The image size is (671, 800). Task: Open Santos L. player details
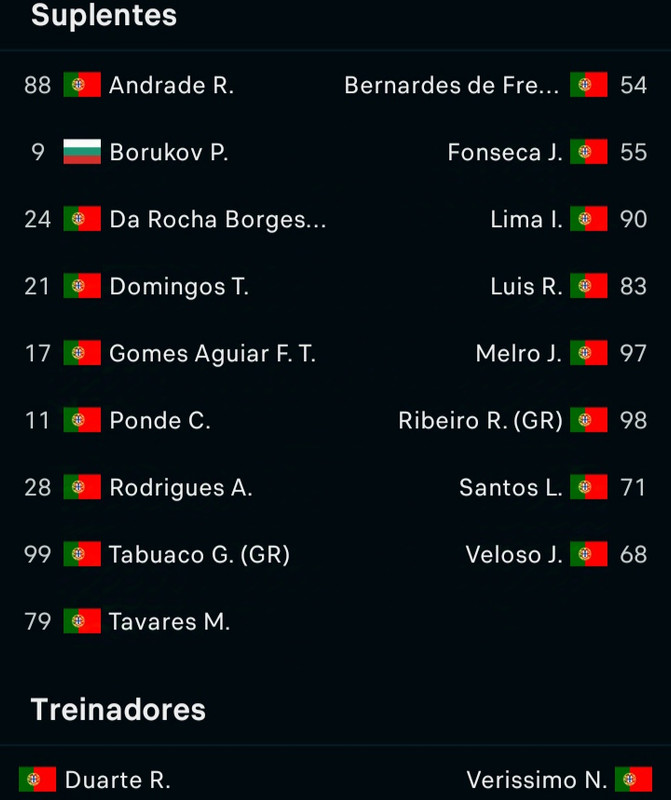click(510, 488)
